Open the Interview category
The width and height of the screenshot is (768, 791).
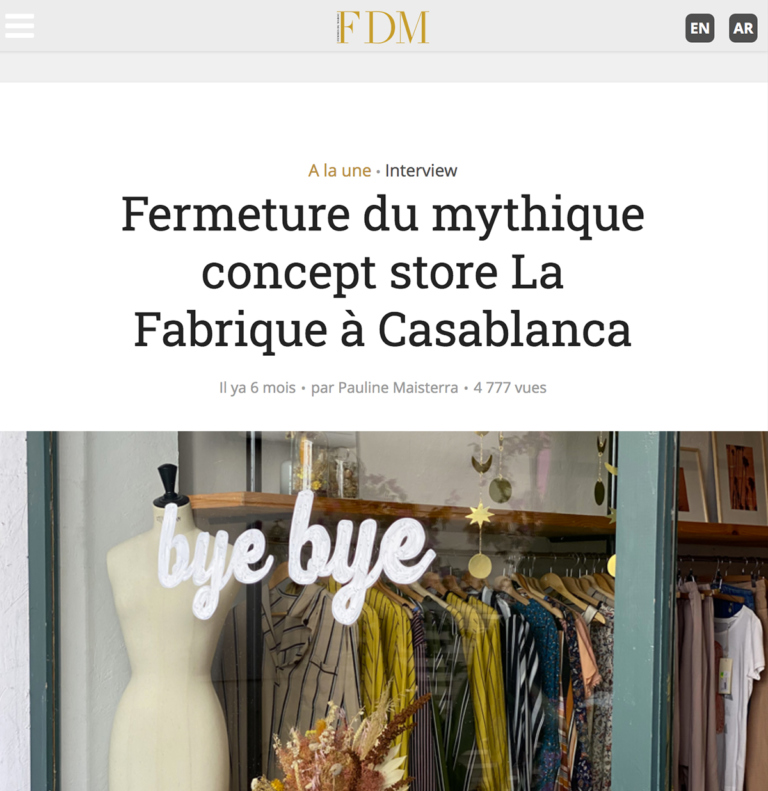421,170
